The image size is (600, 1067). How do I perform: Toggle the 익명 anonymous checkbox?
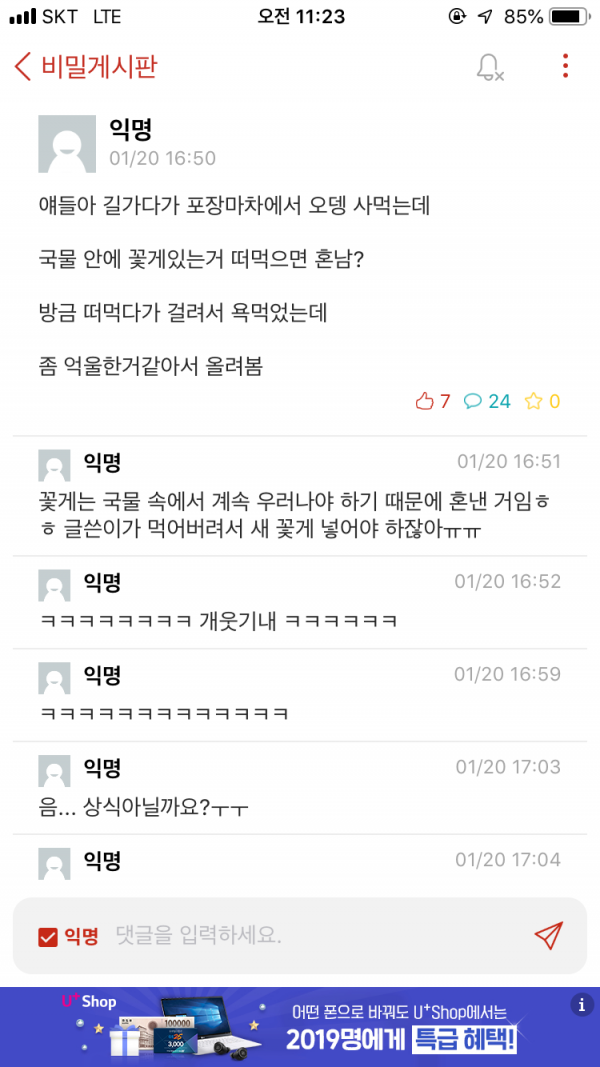(x=48, y=937)
